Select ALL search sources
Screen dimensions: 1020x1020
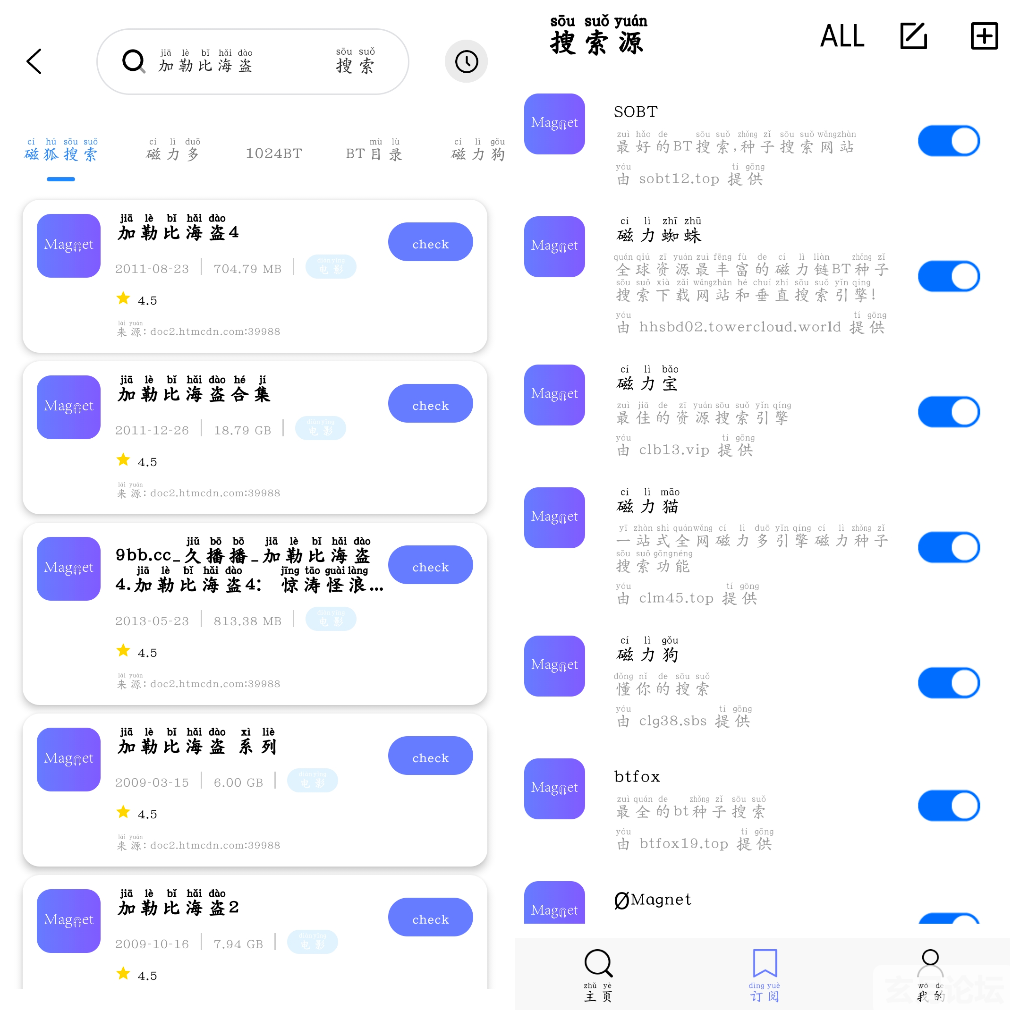[x=842, y=37]
